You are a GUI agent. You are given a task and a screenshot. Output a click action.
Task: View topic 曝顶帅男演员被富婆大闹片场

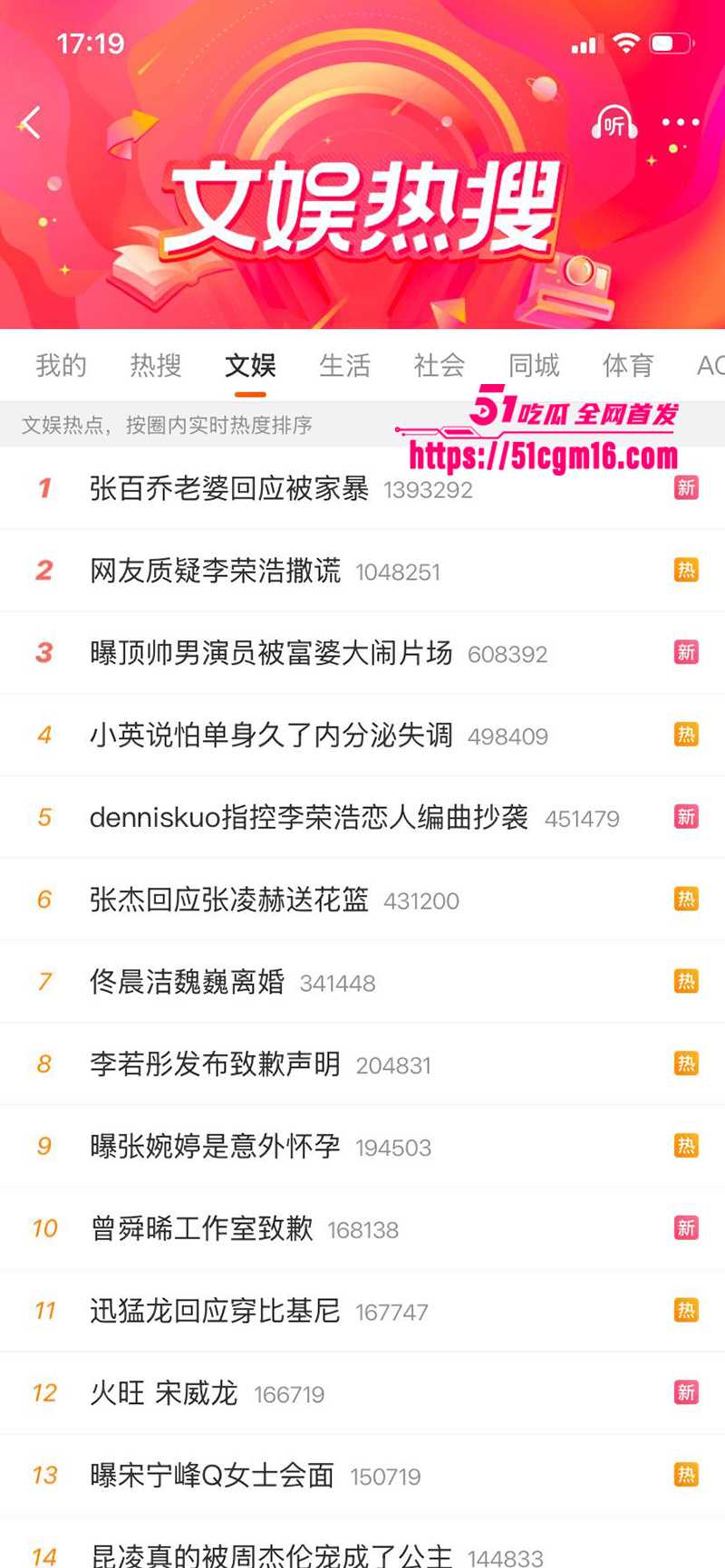(x=271, y=653)
